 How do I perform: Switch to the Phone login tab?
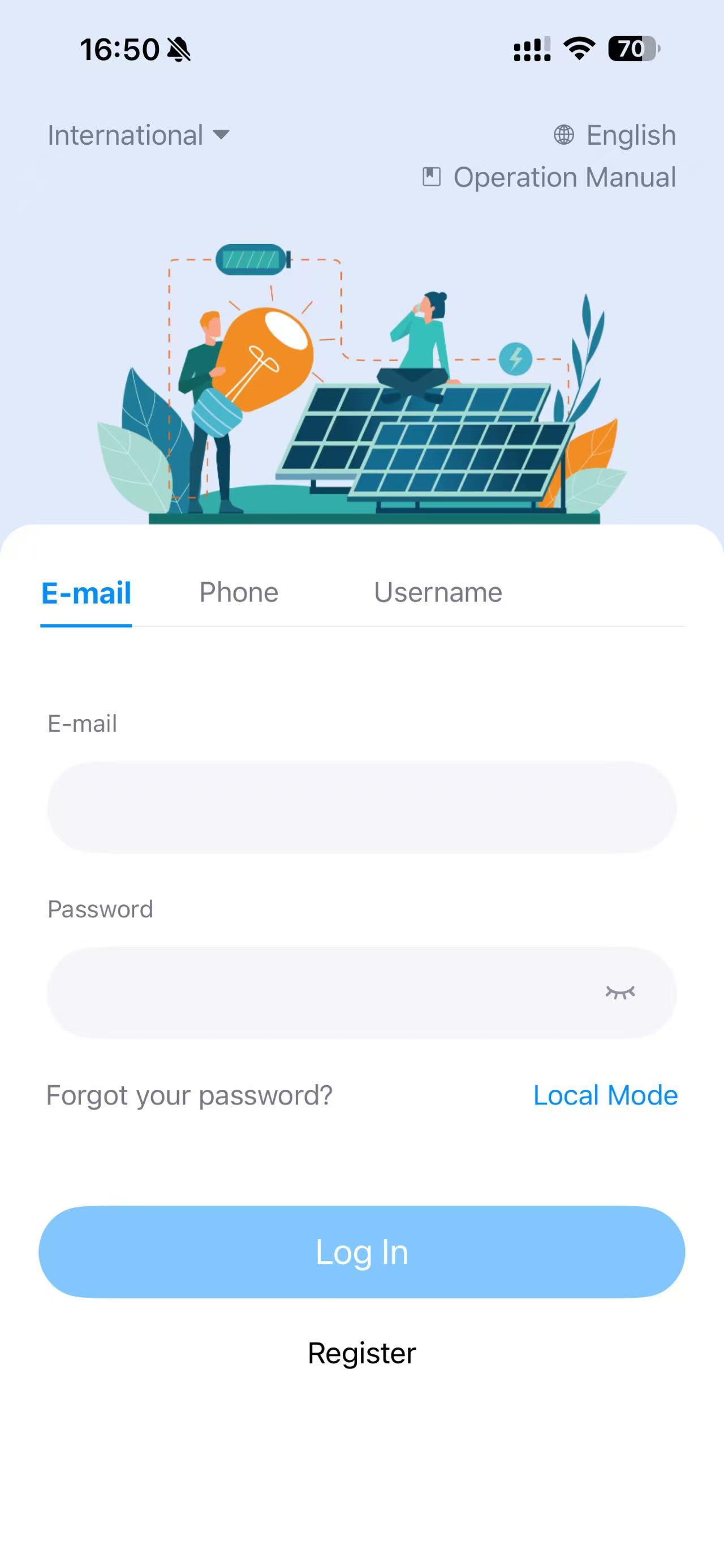click(239, 593)
